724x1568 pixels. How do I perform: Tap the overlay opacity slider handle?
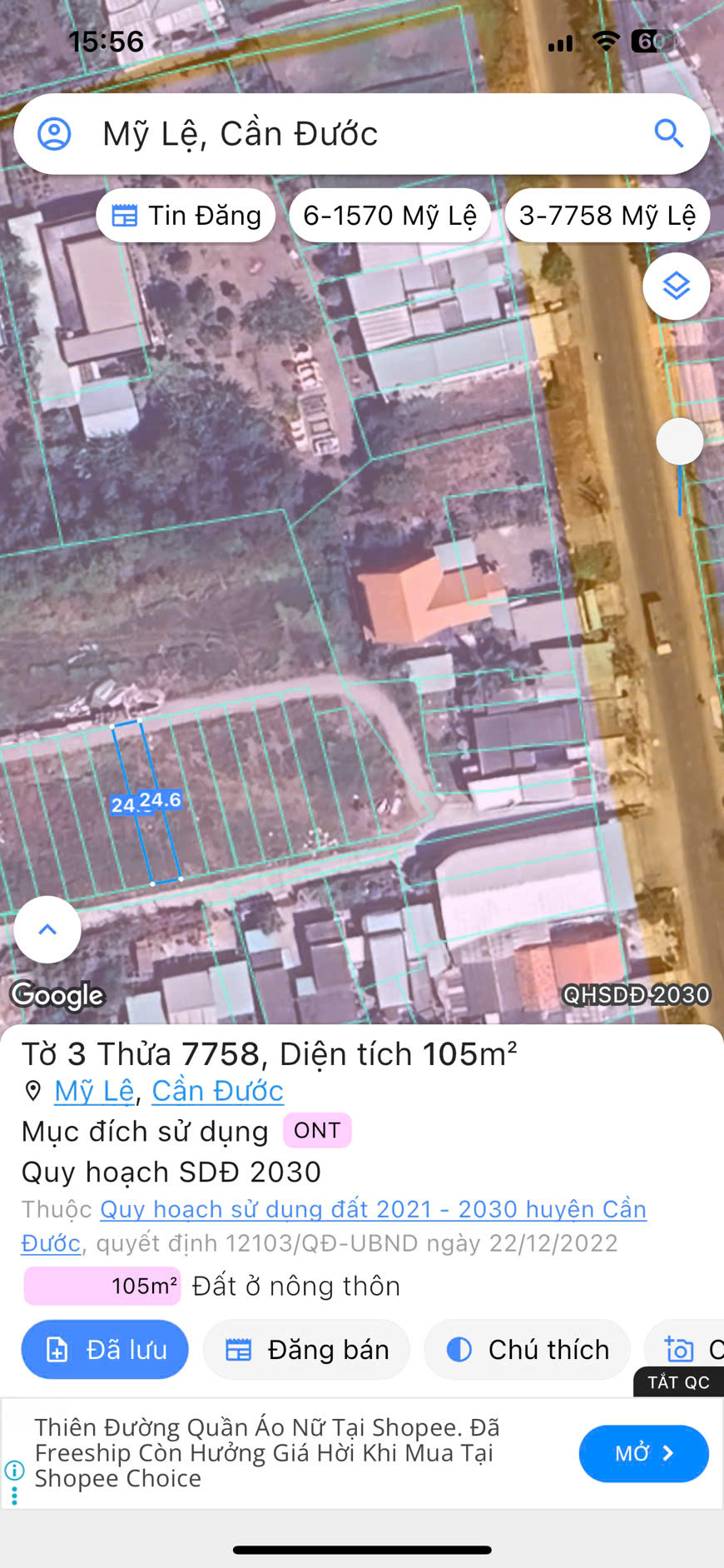click(680, 441)
